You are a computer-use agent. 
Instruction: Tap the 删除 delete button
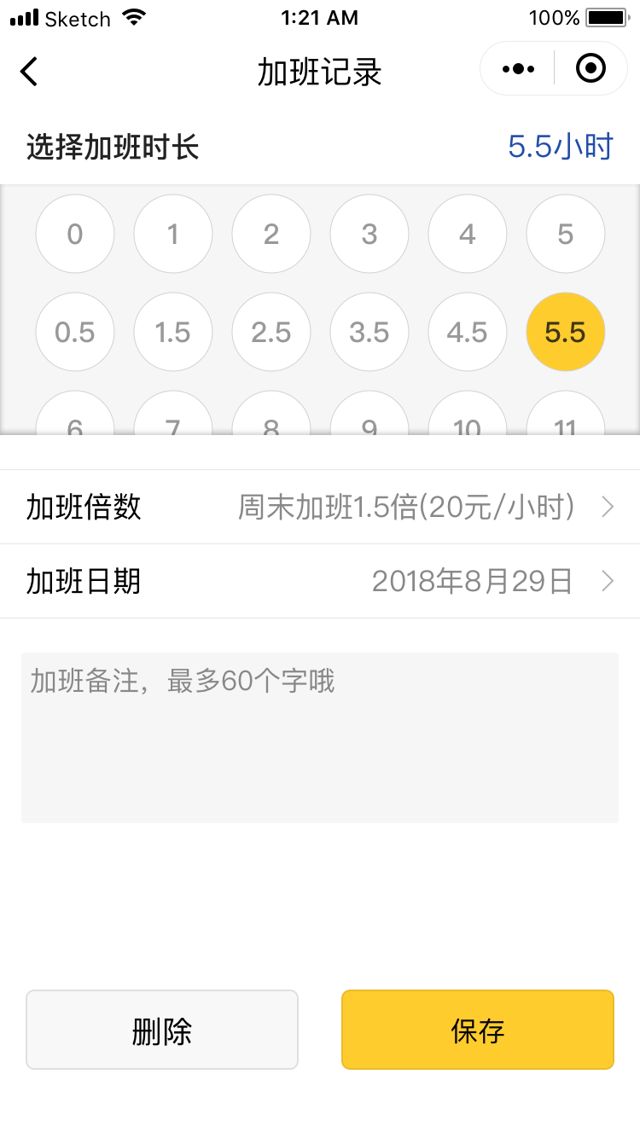point(162,1030)
